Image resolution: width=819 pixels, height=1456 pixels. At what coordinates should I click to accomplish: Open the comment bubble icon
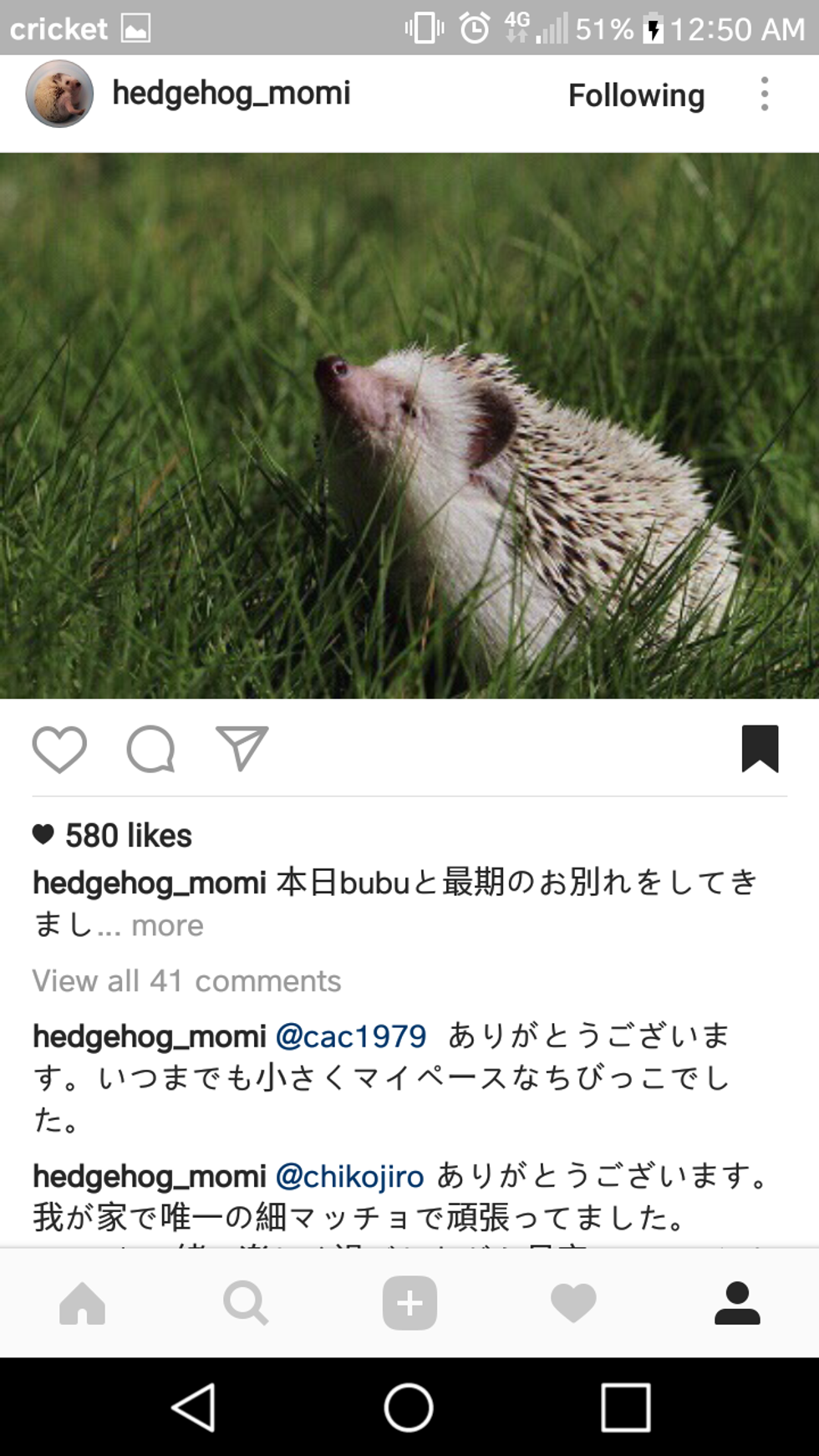point(150,748)
